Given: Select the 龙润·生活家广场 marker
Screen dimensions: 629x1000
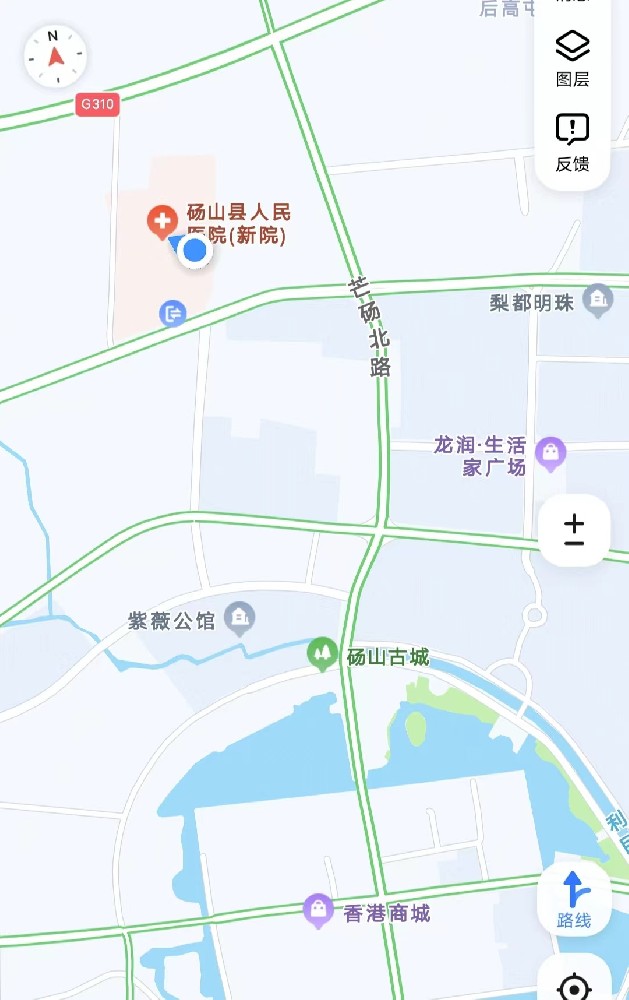Looking at the screenshot, I should pyautogui.click(x=550, y=453).
